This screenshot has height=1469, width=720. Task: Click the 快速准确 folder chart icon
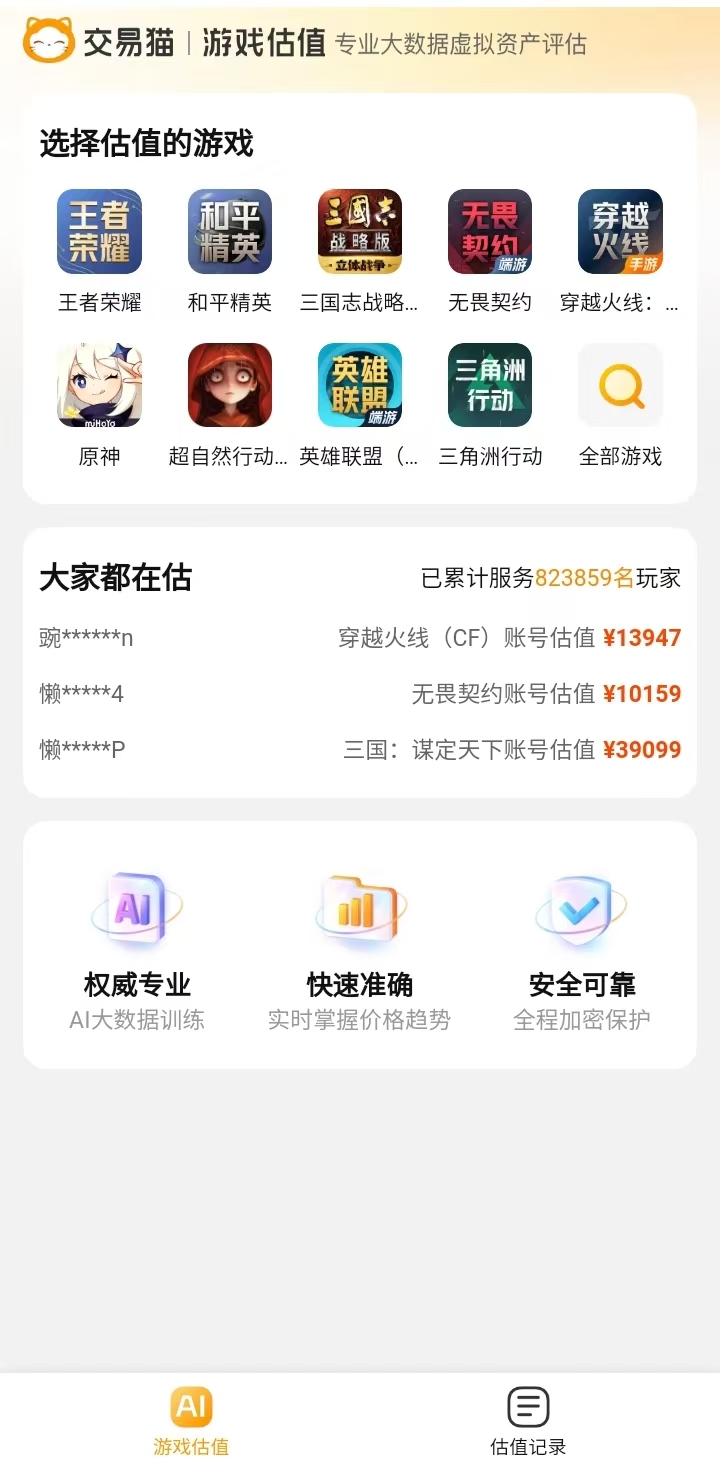click(x=358, y=908)
